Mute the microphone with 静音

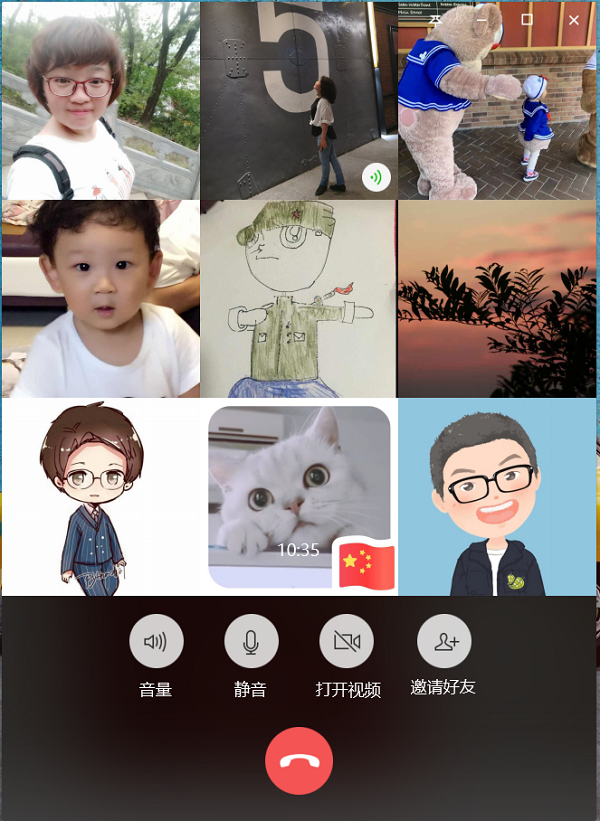point(251,641)
